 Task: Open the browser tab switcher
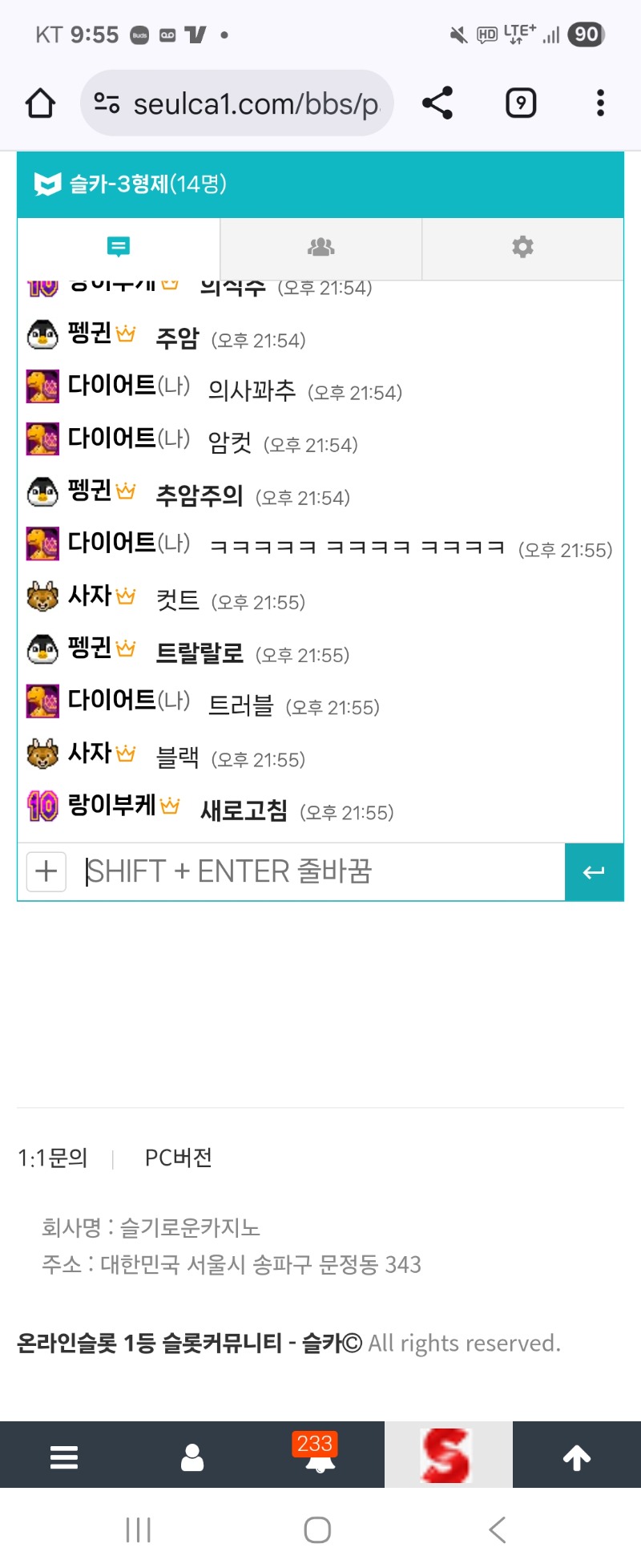point(521,103)
